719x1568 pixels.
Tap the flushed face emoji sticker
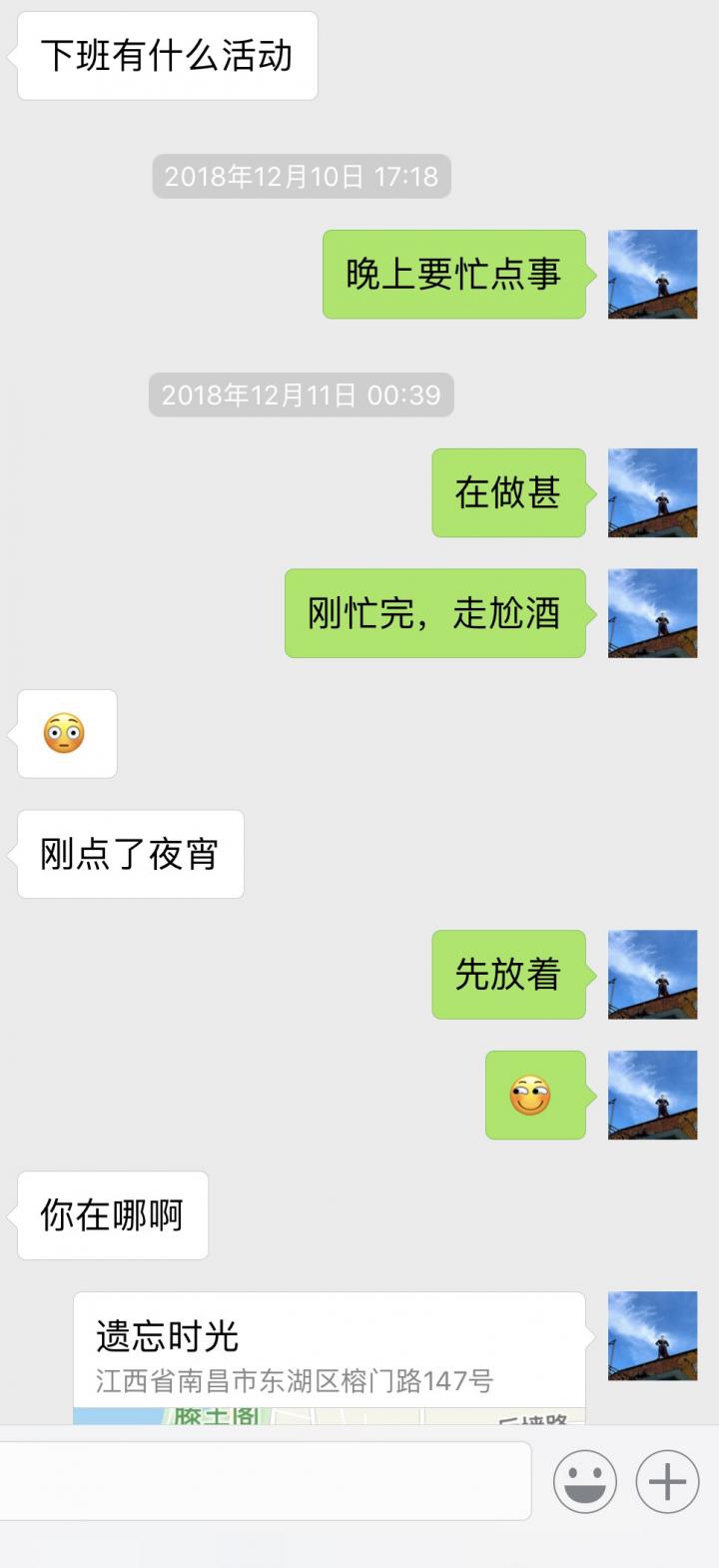[66, 734]
